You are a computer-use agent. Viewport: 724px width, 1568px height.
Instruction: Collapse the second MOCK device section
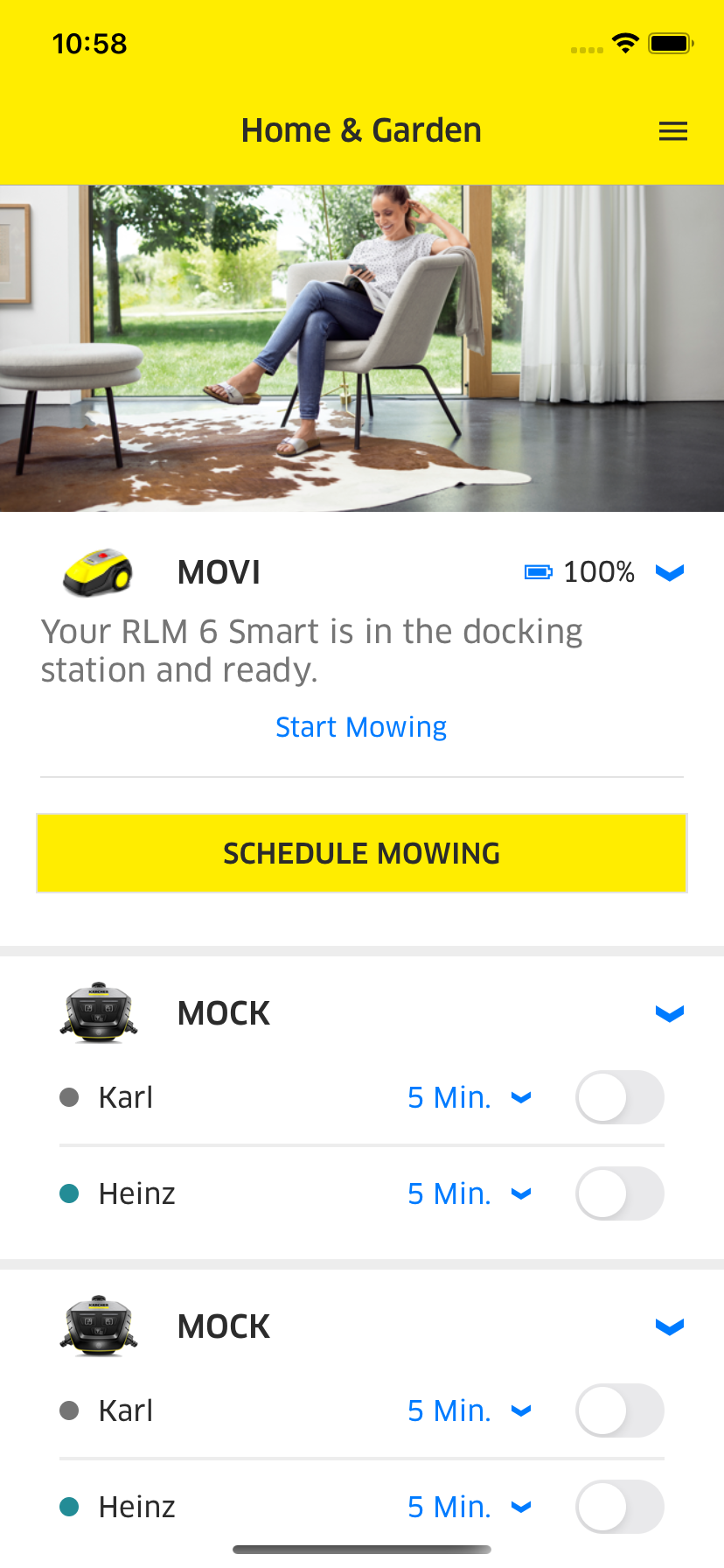pos(669,1327)
